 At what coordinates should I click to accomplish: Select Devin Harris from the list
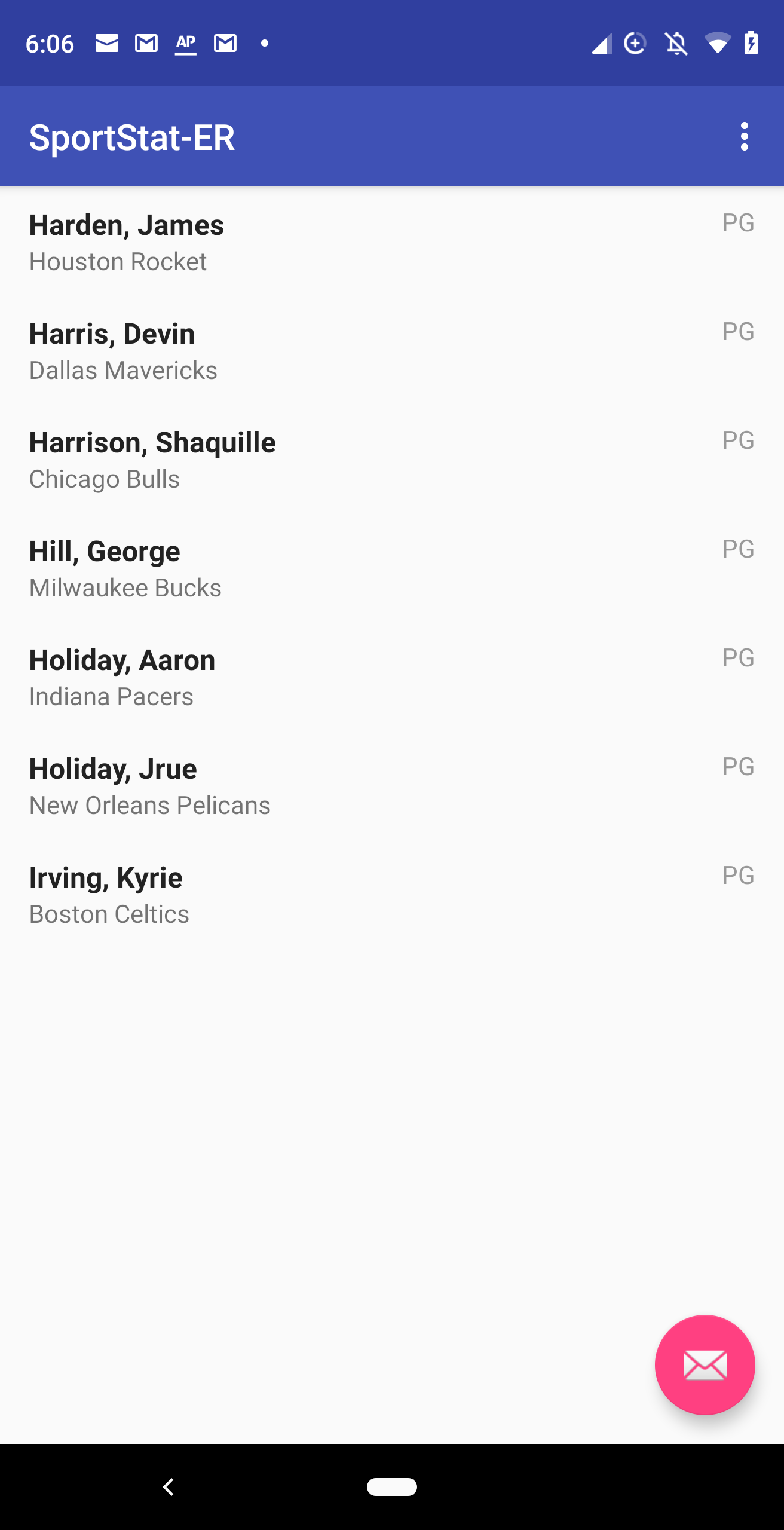click(x=392, y=350)
